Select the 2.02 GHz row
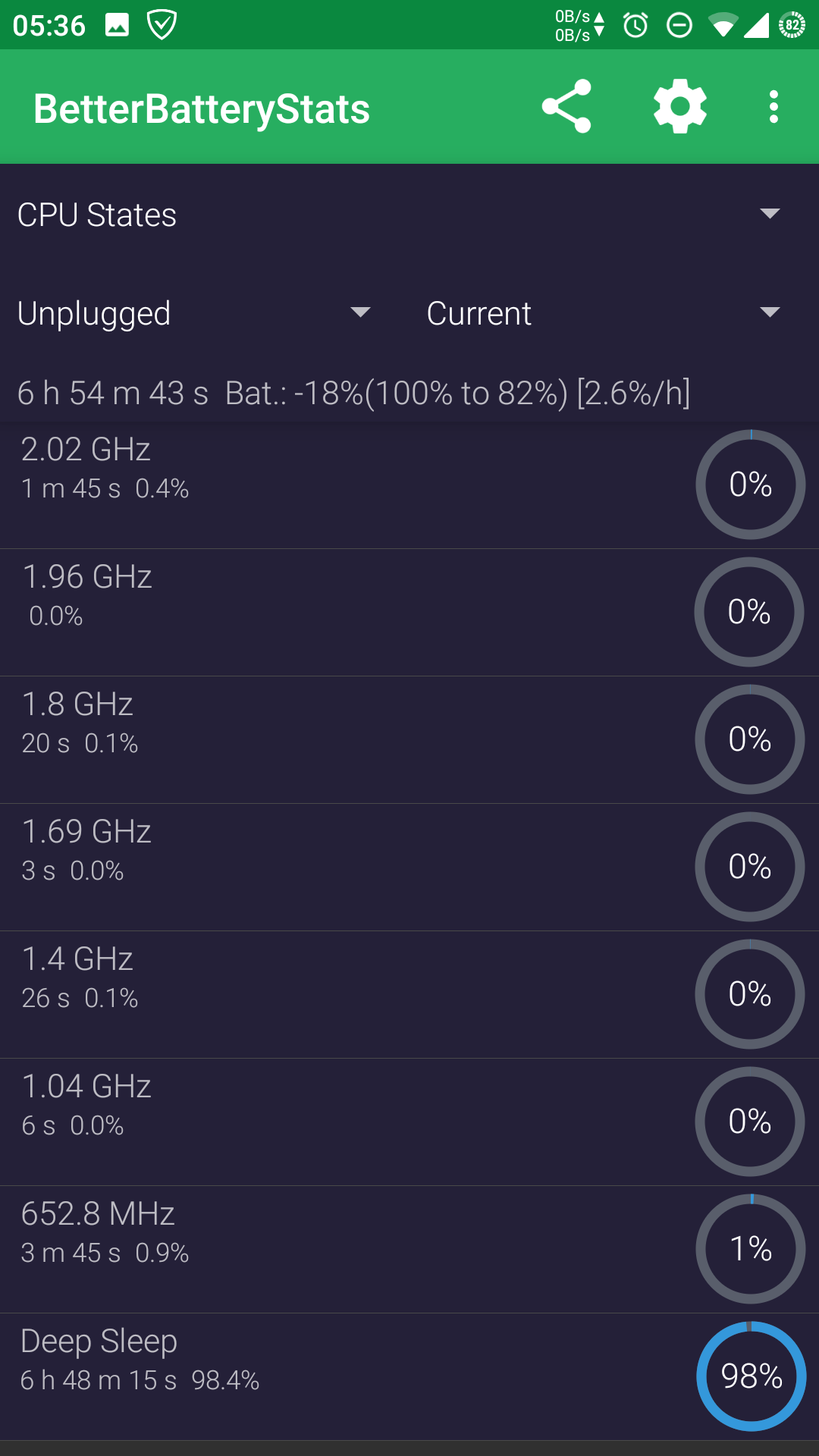Screen dimensions: 819x1456 [349, 485]
